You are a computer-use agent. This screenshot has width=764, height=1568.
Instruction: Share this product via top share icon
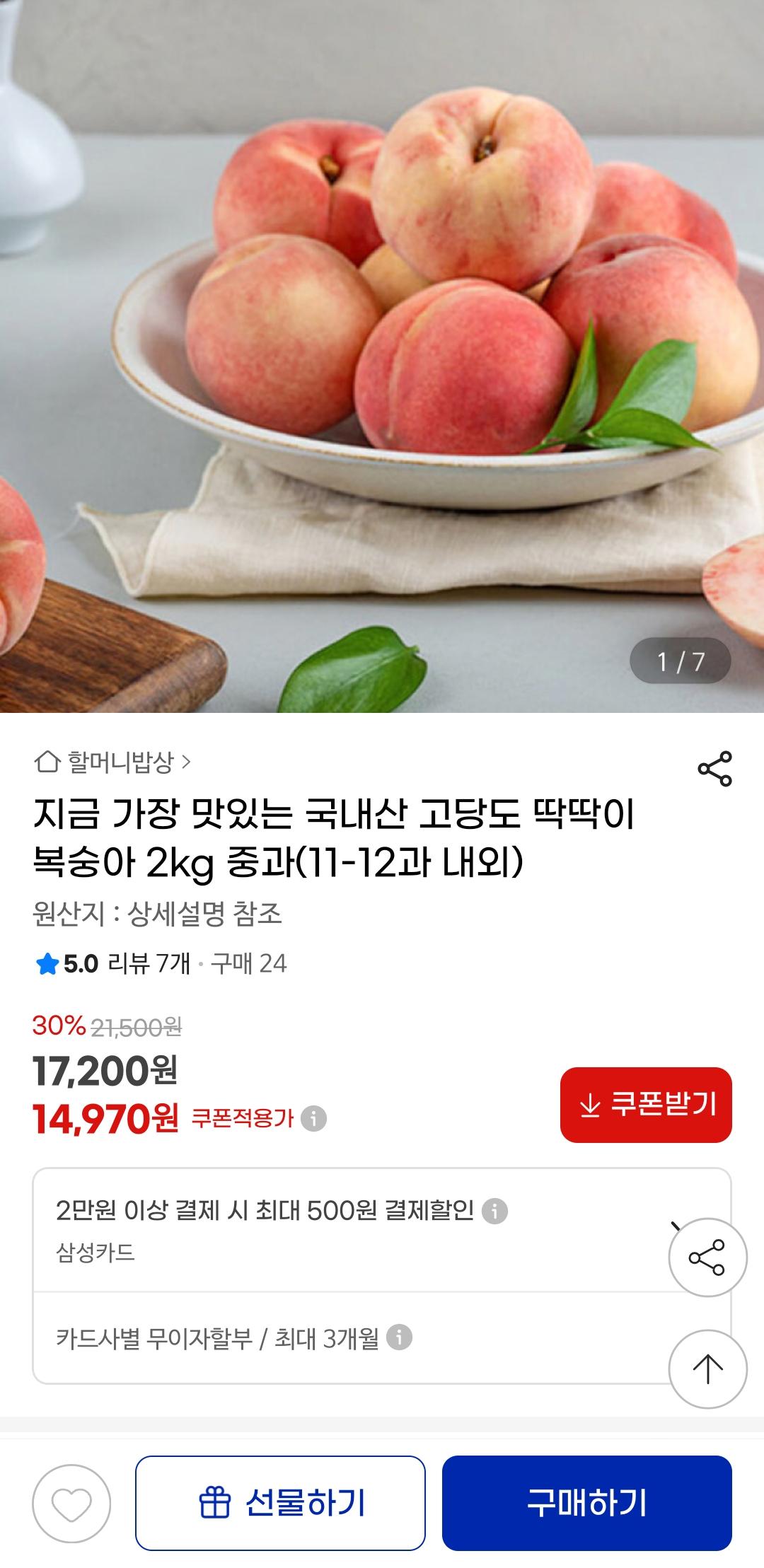pyautogui.click(x=714, y=769)
